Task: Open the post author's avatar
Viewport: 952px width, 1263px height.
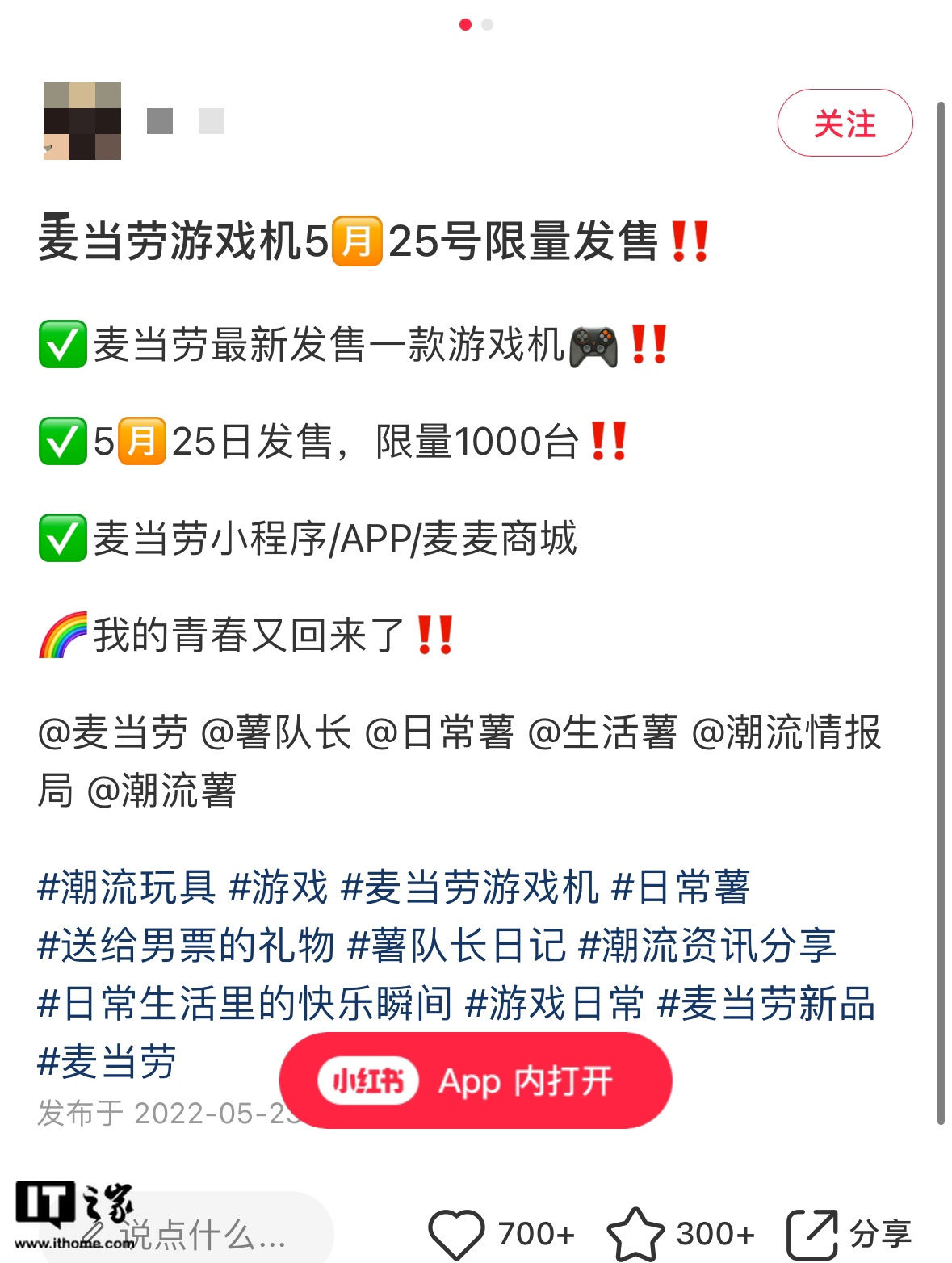Action: pos(82,121)
